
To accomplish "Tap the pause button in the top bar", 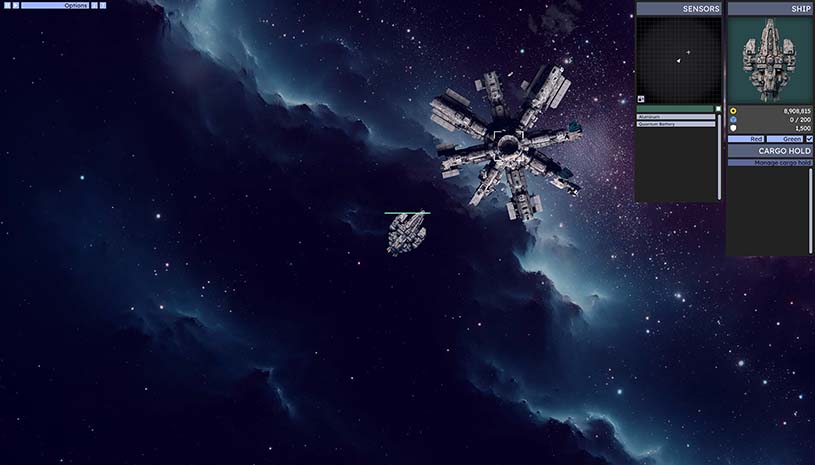I will [x=7, y=5].
